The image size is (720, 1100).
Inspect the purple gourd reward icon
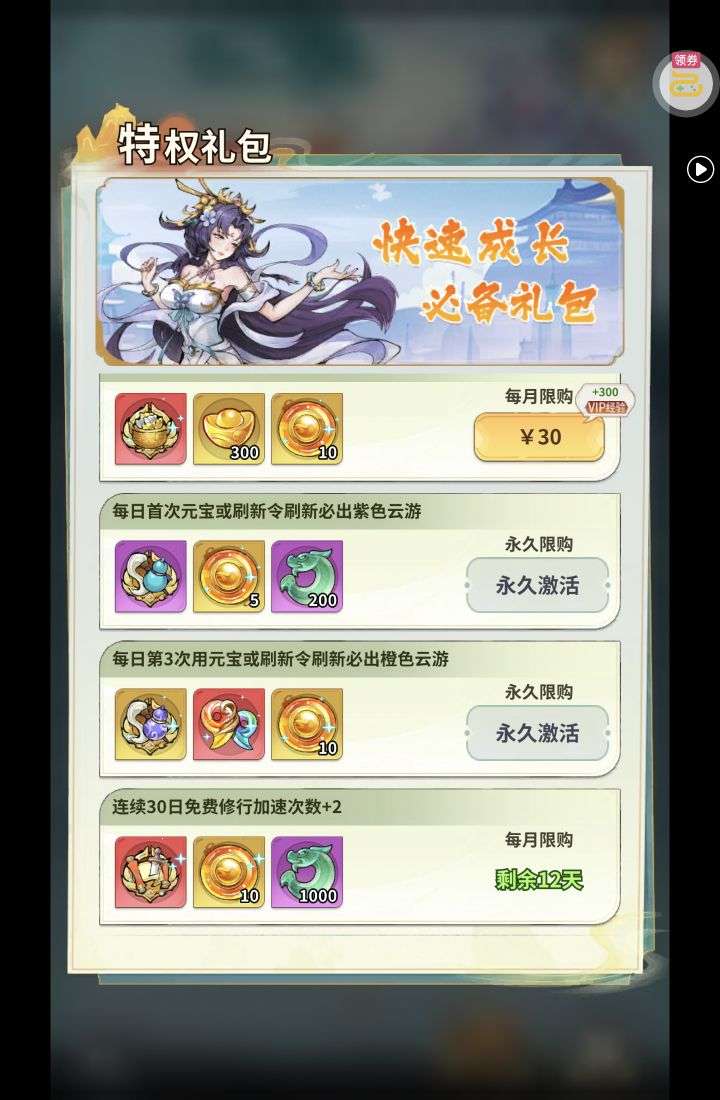151,577
